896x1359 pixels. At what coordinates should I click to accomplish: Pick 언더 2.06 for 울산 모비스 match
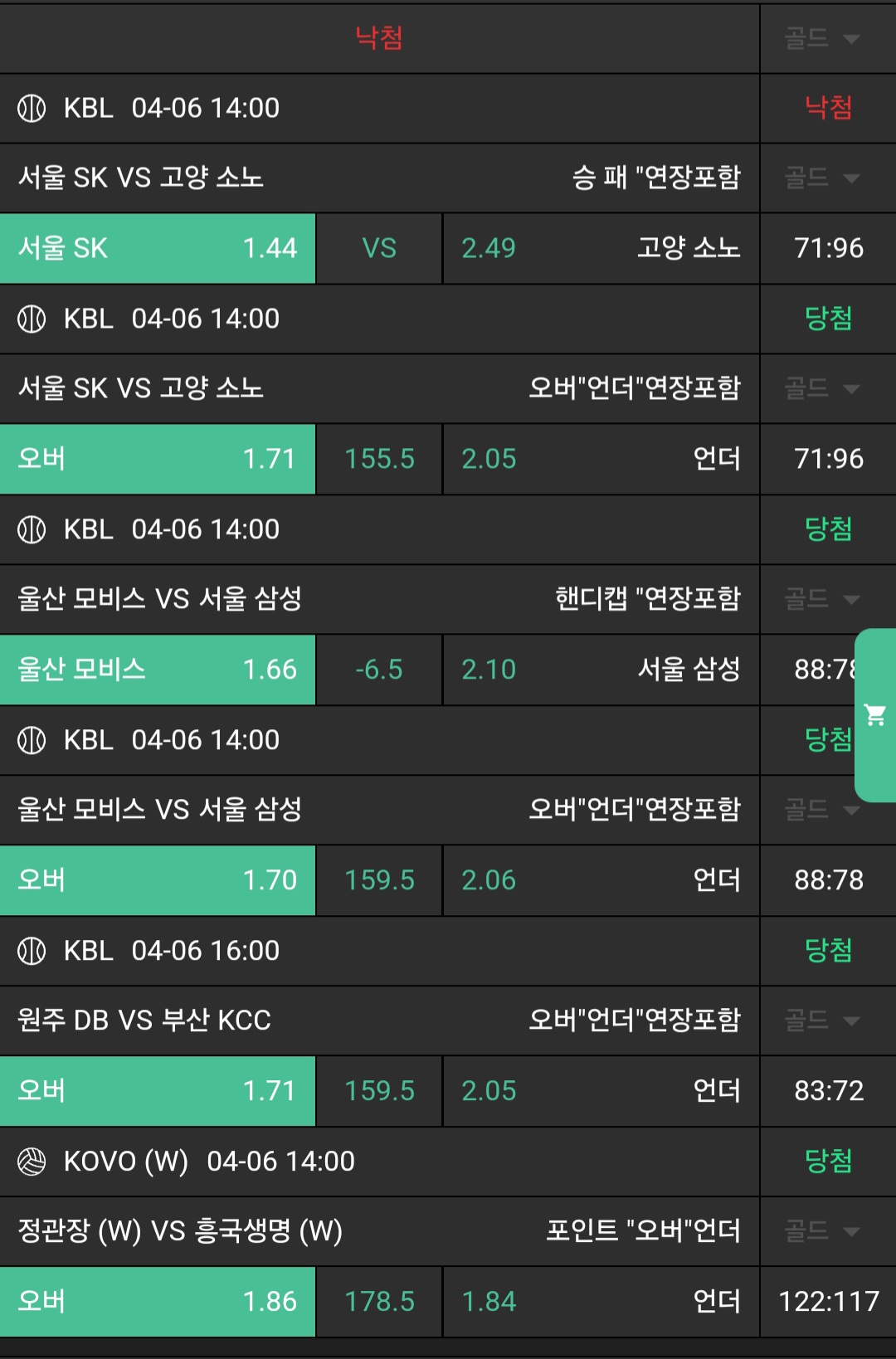(601, 880)
